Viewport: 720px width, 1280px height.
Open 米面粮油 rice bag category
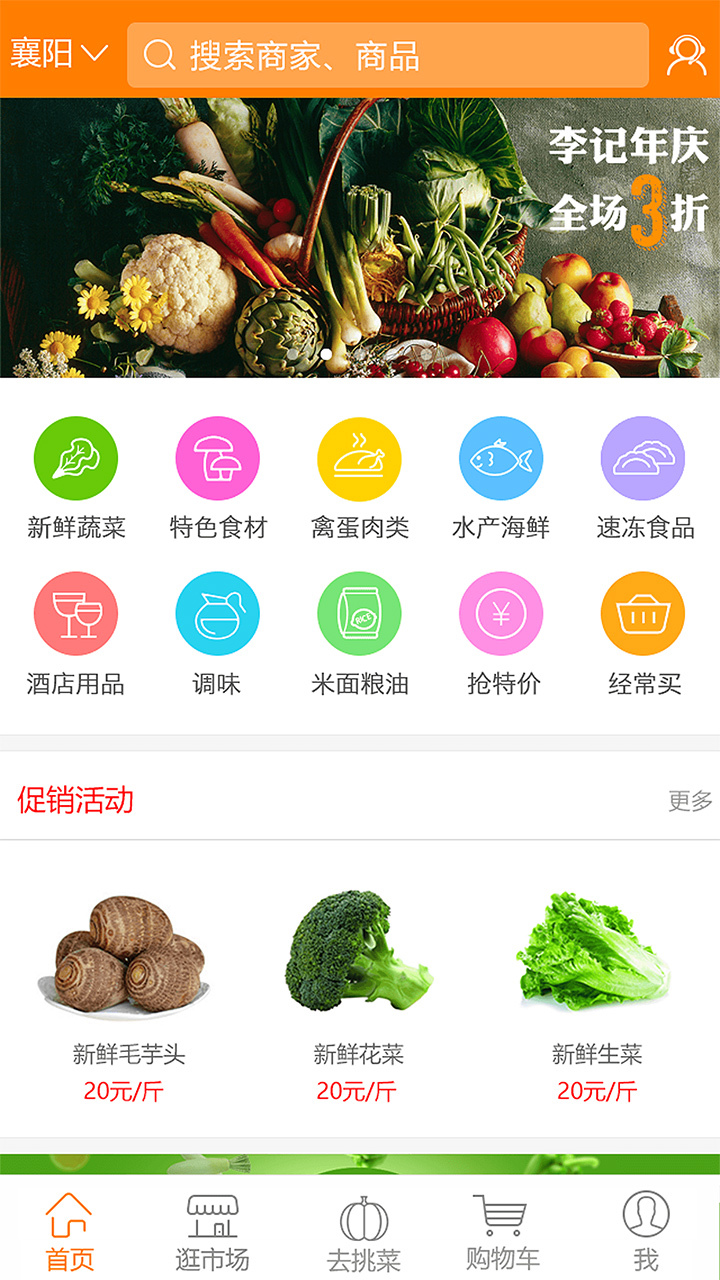pyautogui.click(x=360, y=614)
